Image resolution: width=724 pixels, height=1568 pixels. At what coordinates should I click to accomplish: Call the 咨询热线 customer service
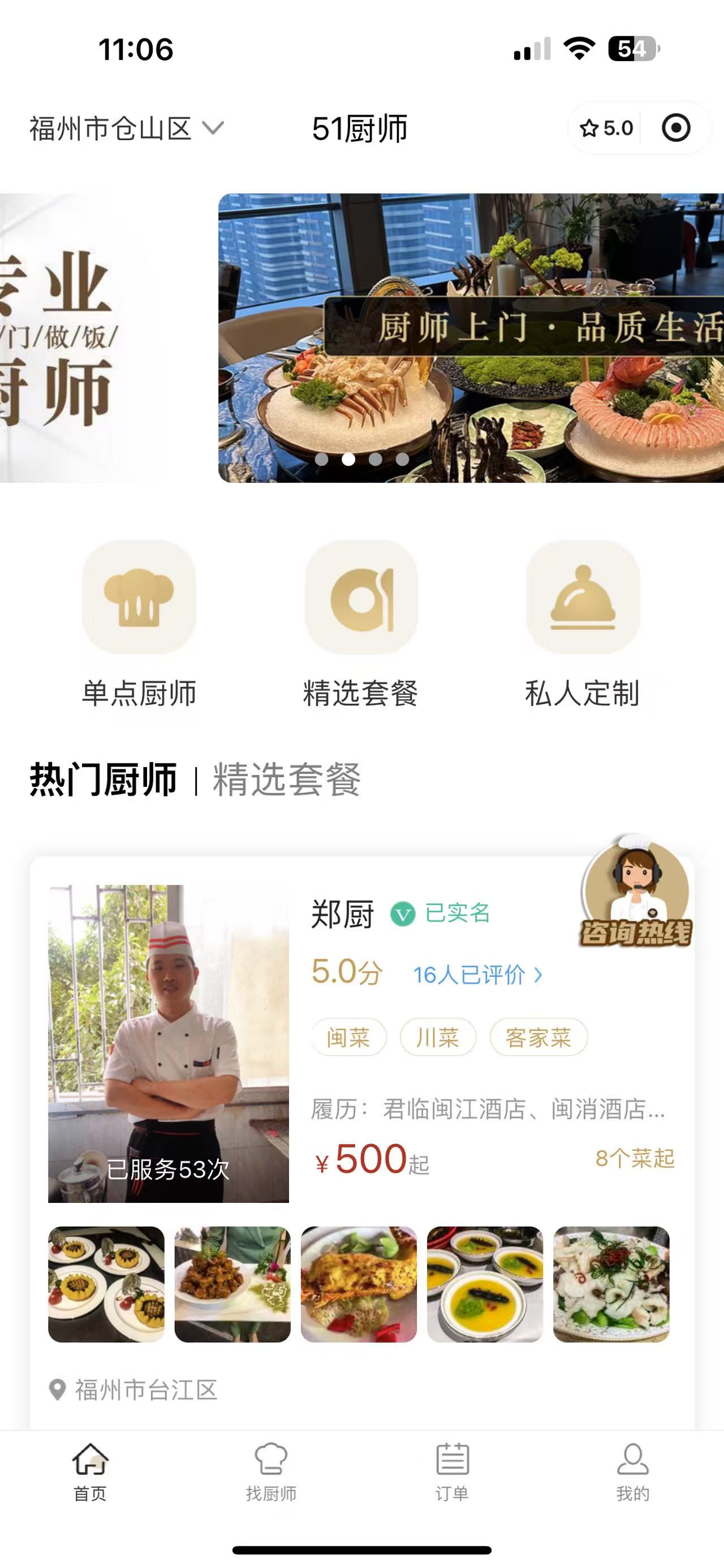636,892
